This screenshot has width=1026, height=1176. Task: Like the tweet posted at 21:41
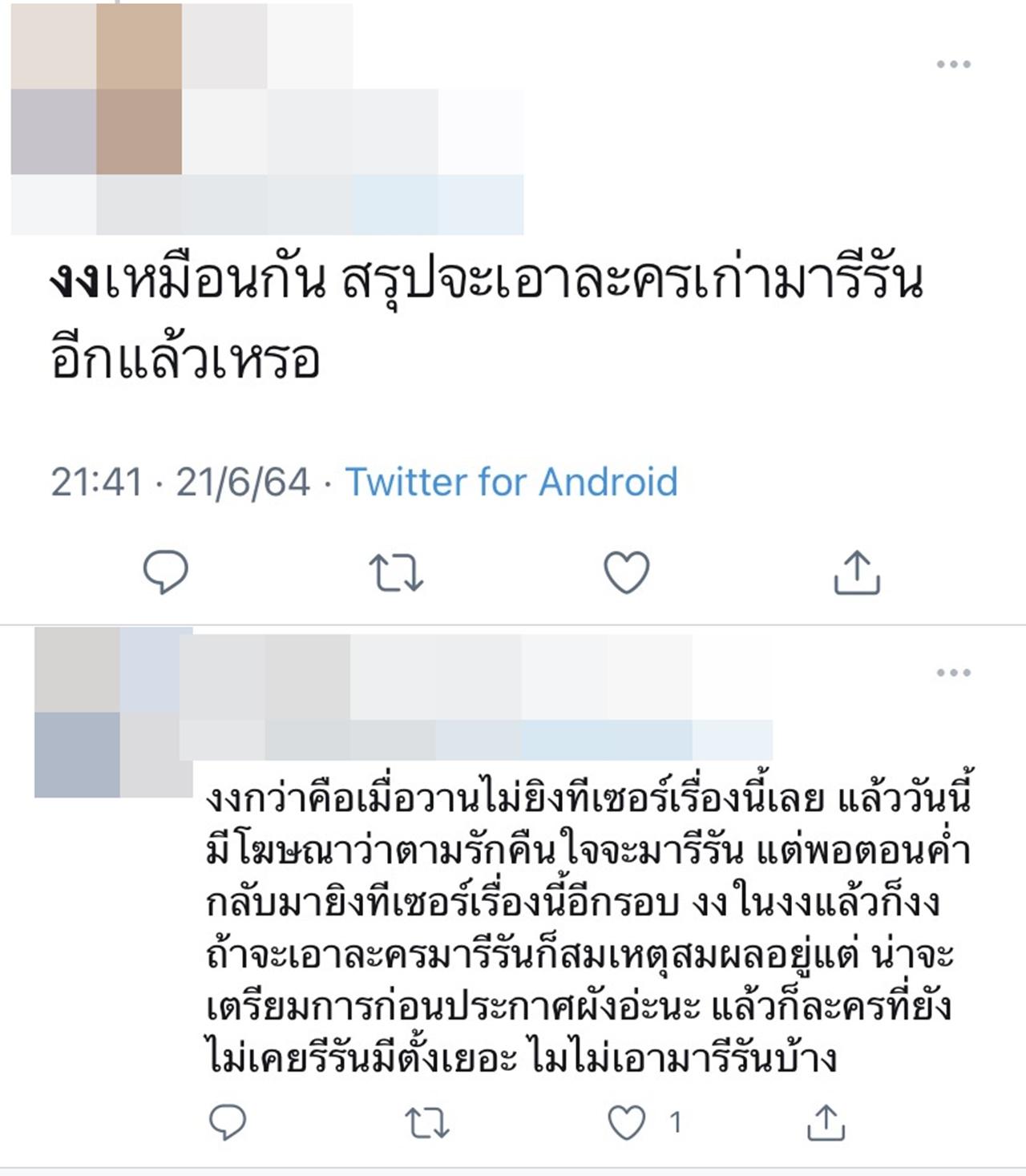(x=626, y=572)
